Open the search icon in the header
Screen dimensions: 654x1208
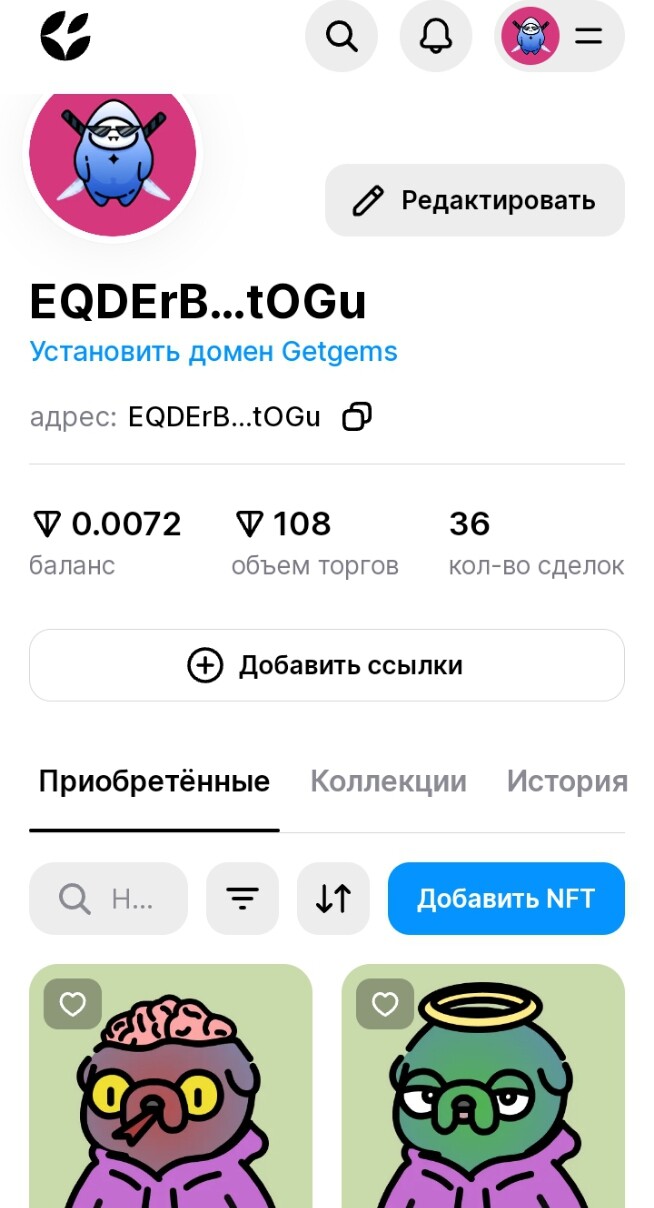(x=341, y=37)
